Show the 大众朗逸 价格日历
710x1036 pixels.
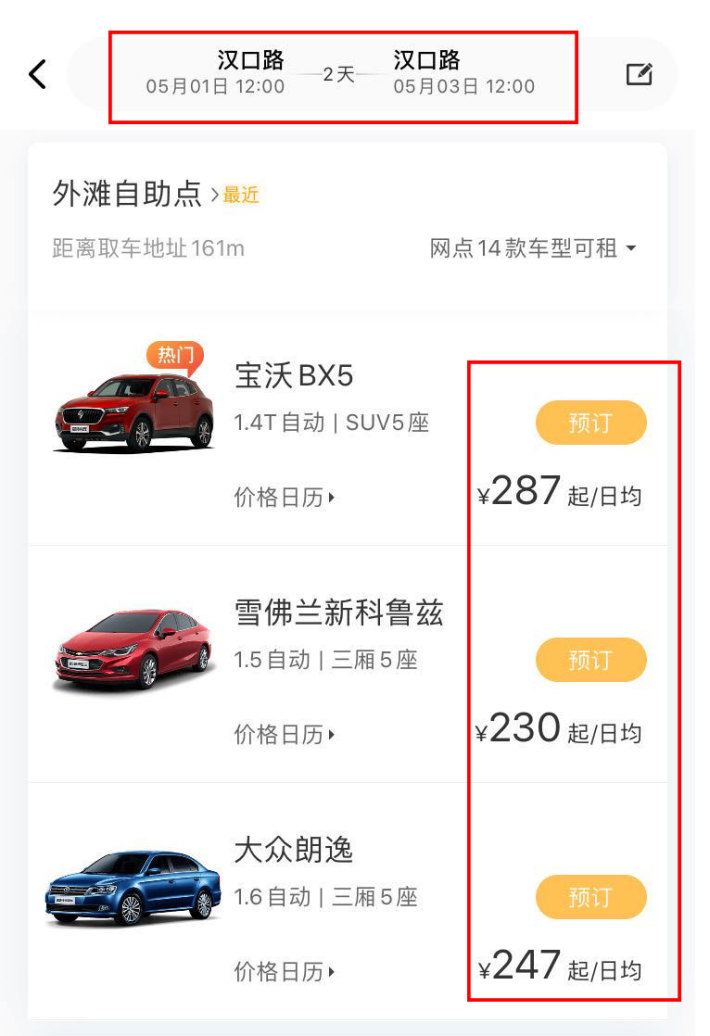coord(284,971)
